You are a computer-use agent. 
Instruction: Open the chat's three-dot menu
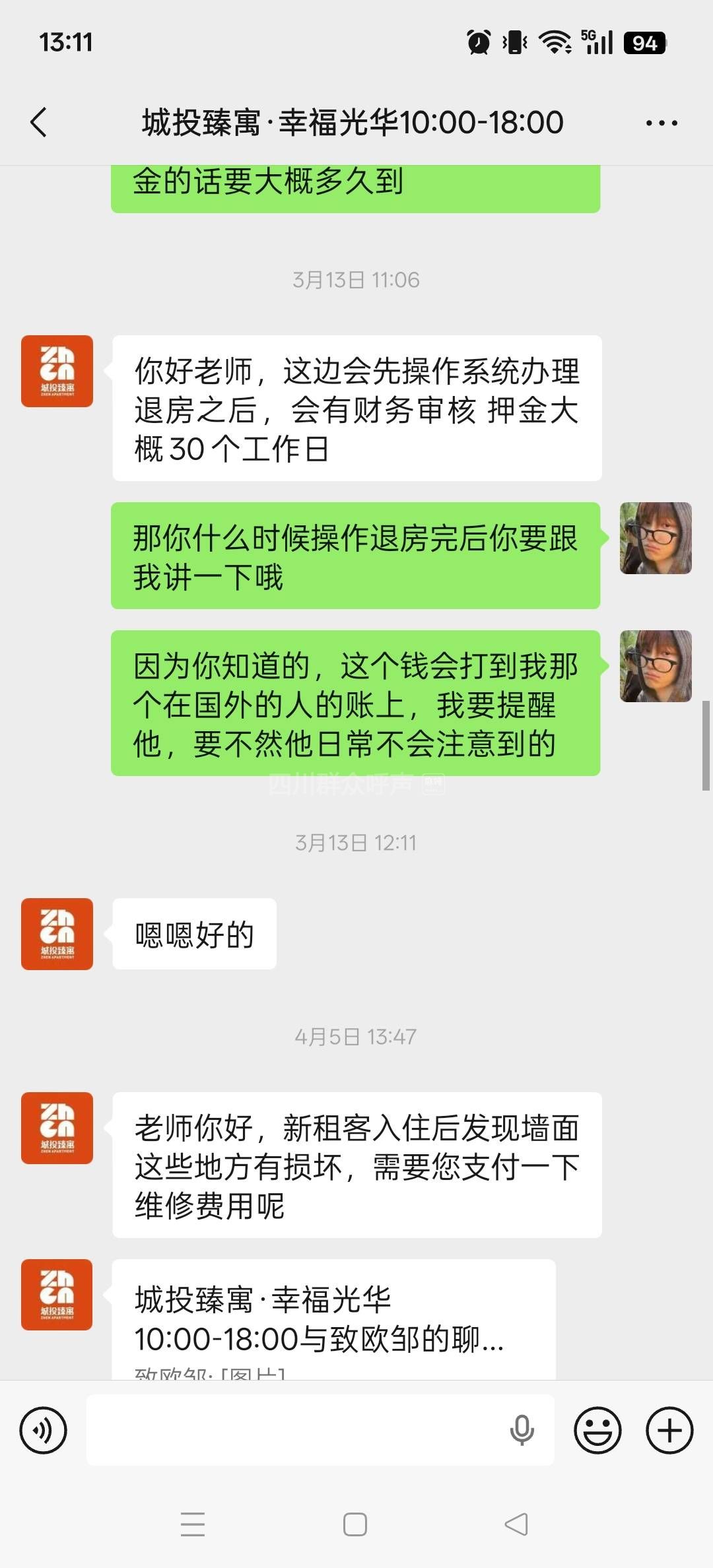[662, 123]
